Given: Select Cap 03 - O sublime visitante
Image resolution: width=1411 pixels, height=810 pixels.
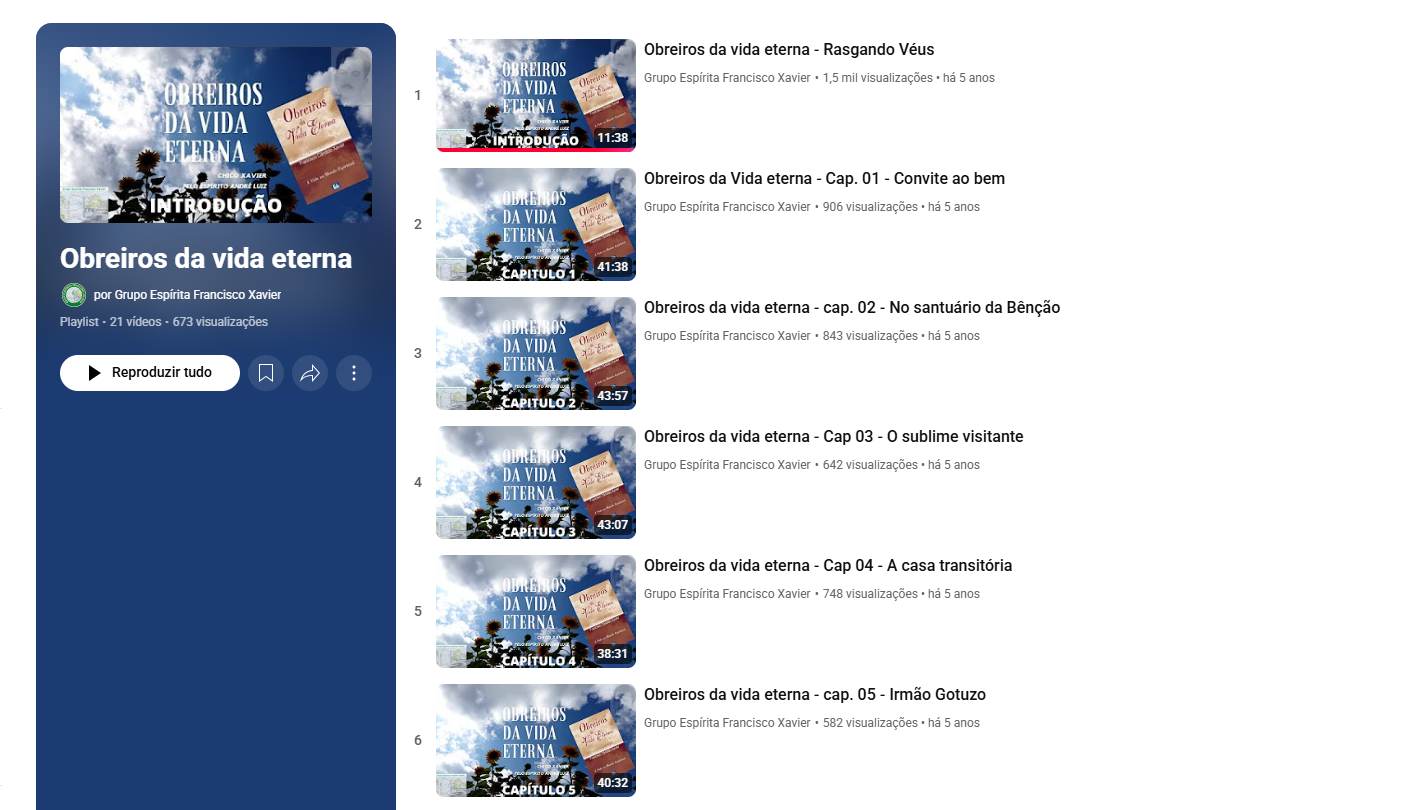Looking at the screenshot, I should click(x=833, y=437).
